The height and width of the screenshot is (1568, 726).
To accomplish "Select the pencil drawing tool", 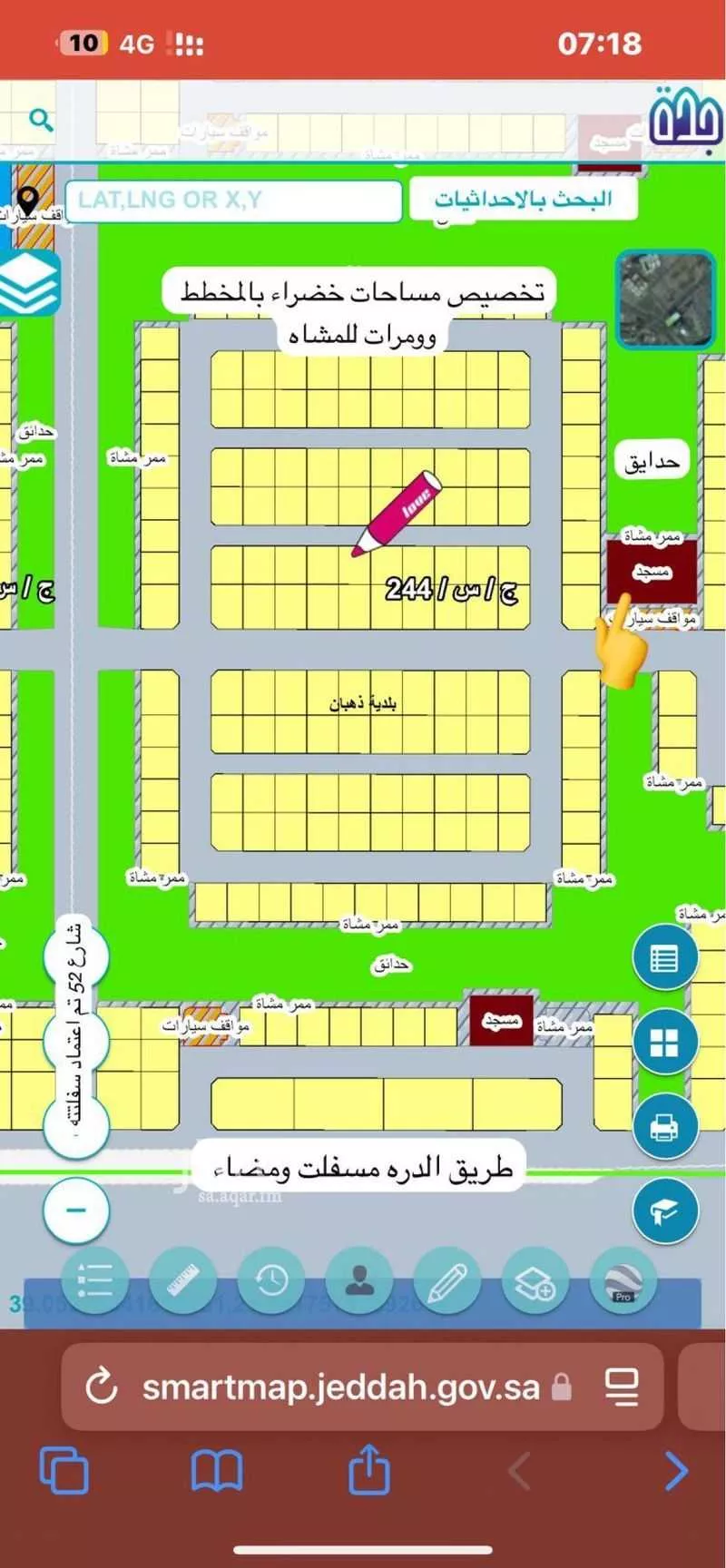I will pos(446,1280).
